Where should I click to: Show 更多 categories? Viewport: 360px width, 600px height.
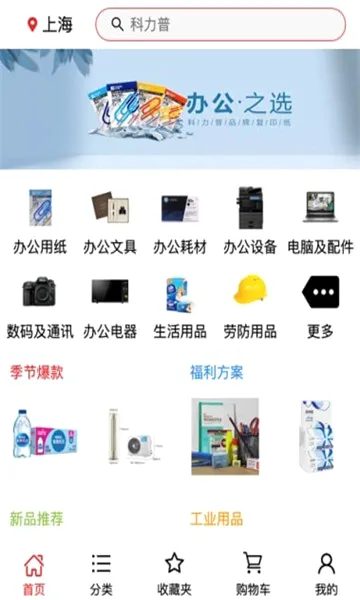point(321,307)
